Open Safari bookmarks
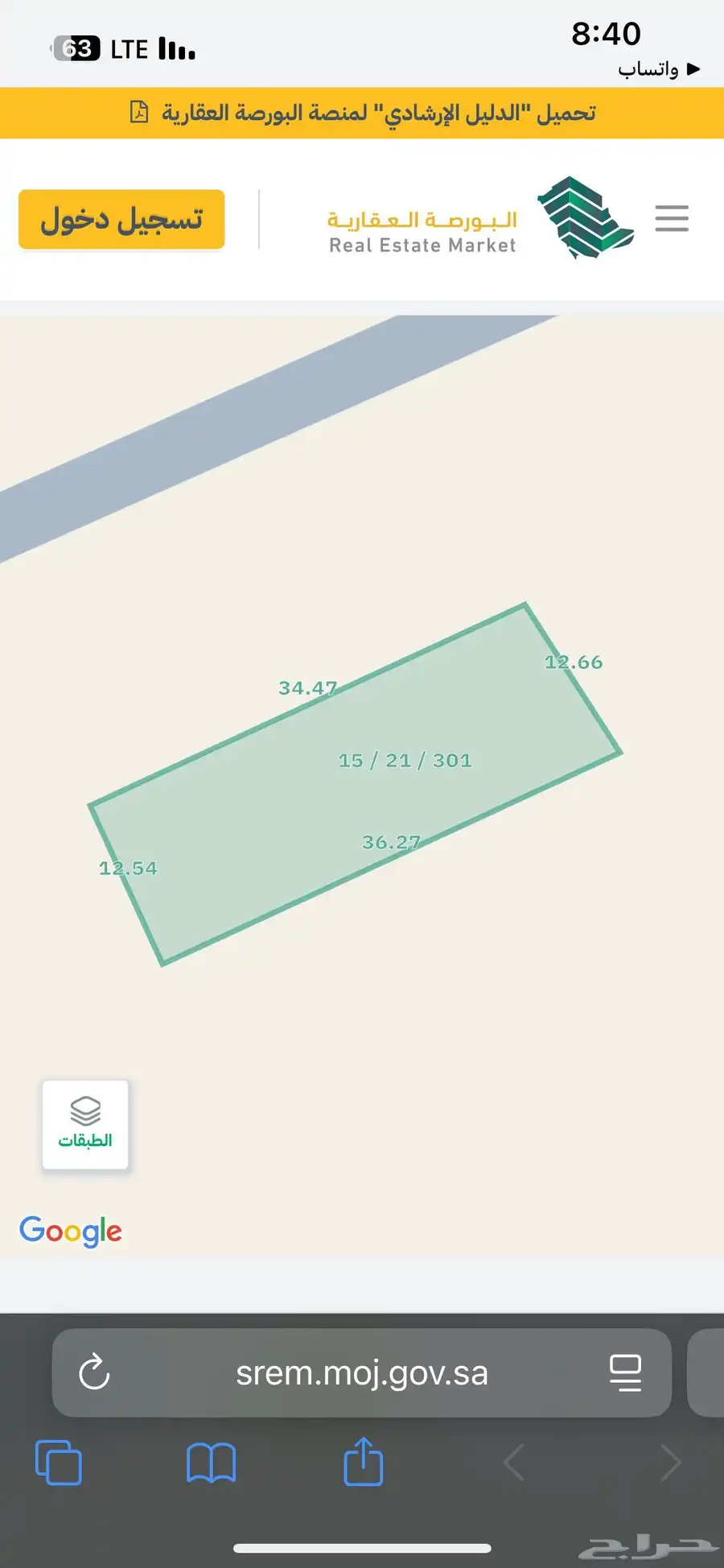Viewport: 724px width, 1568px height. [211, 1463]
